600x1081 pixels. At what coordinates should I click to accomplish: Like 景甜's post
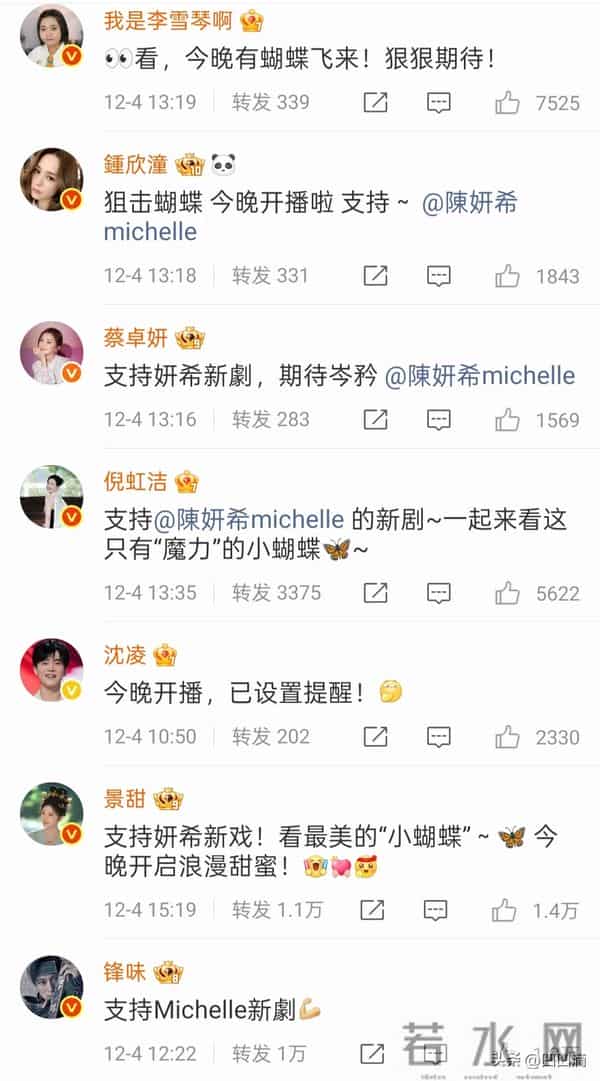(503, 909)
